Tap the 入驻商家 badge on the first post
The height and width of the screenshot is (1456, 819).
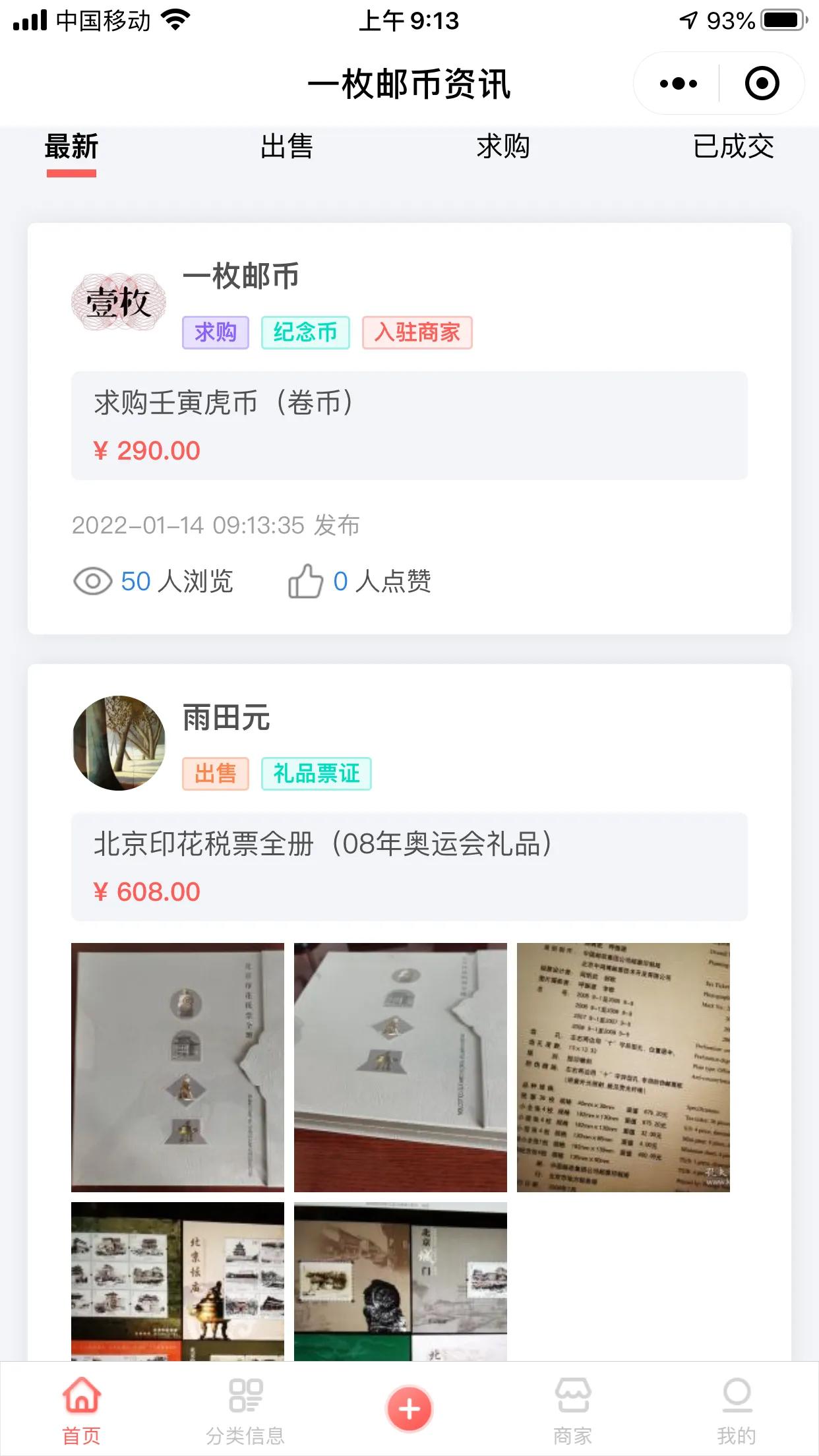pyautogui.click(x=417, y=333)
